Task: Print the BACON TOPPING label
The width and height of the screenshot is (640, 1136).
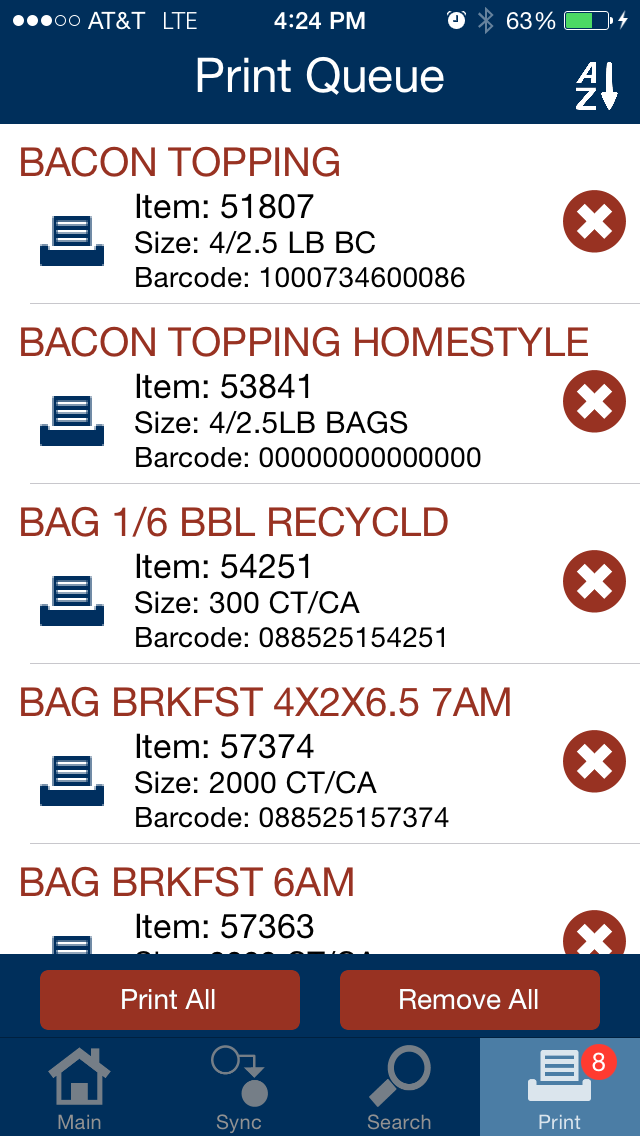Action: (x=71, y=240)
